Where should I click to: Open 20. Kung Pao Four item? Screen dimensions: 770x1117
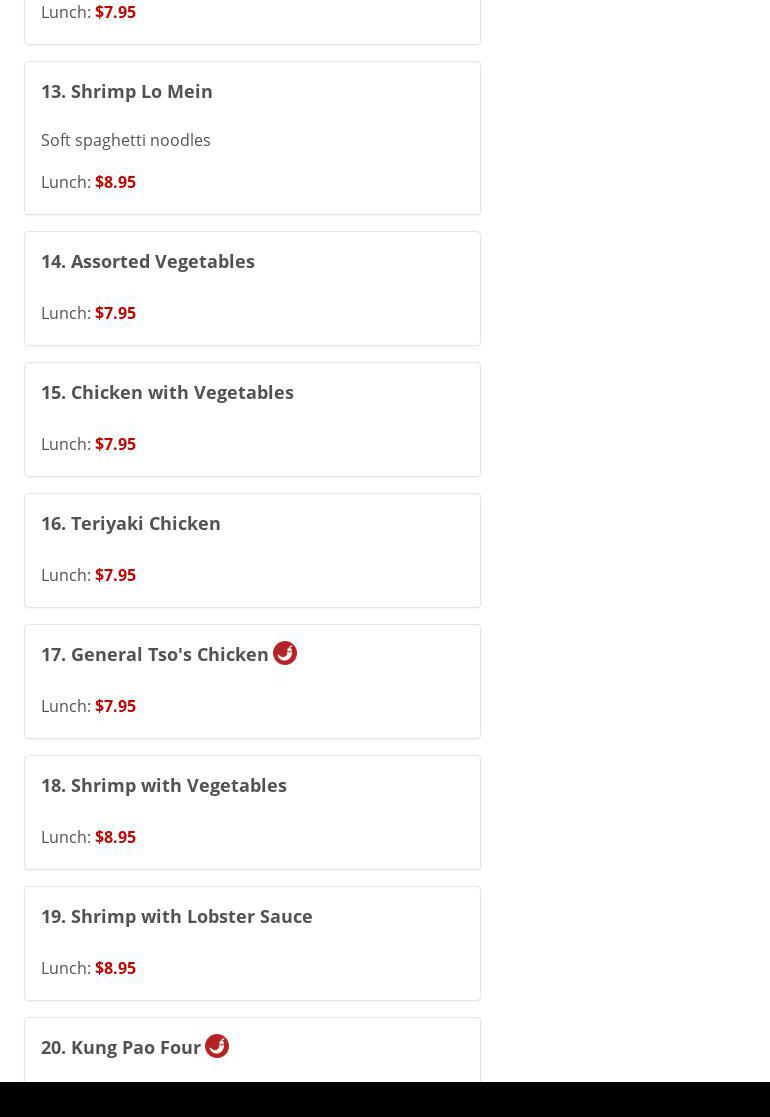click(x=121, y=1047)
